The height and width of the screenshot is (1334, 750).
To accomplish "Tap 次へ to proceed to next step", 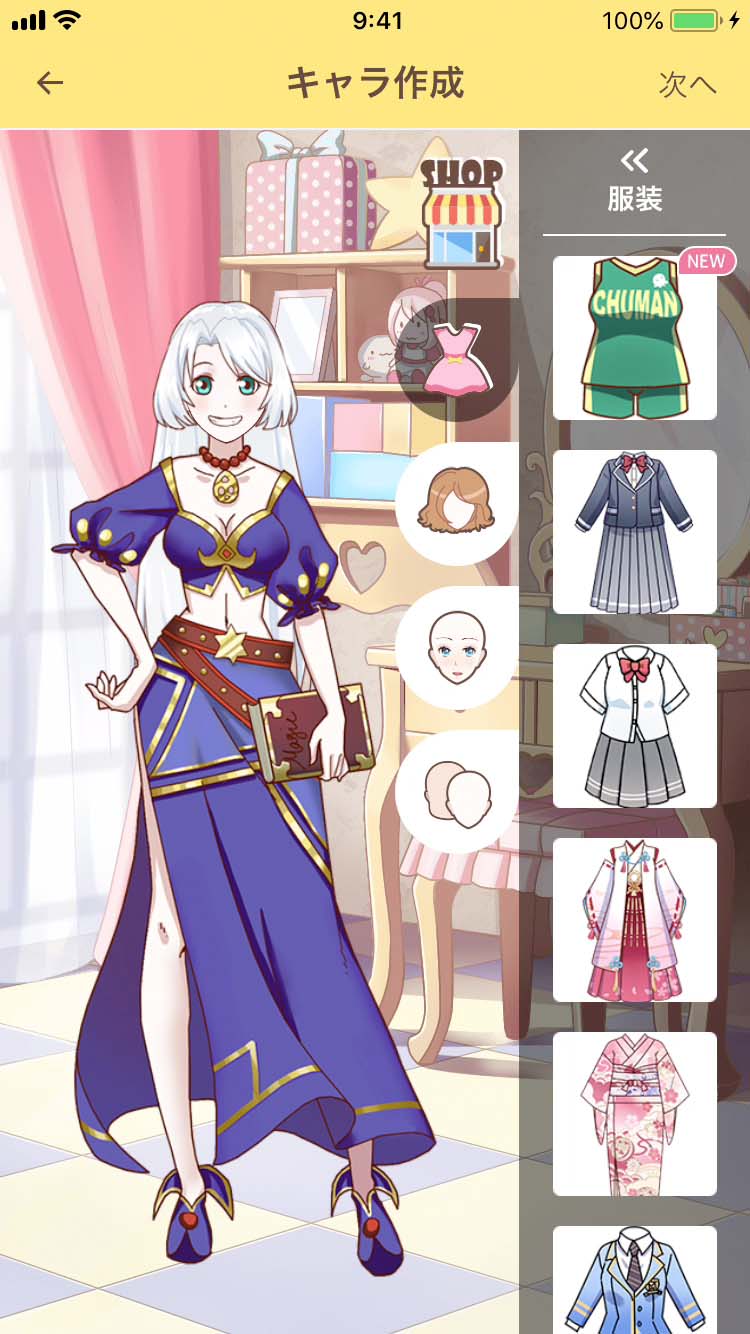I will (687, 84).
